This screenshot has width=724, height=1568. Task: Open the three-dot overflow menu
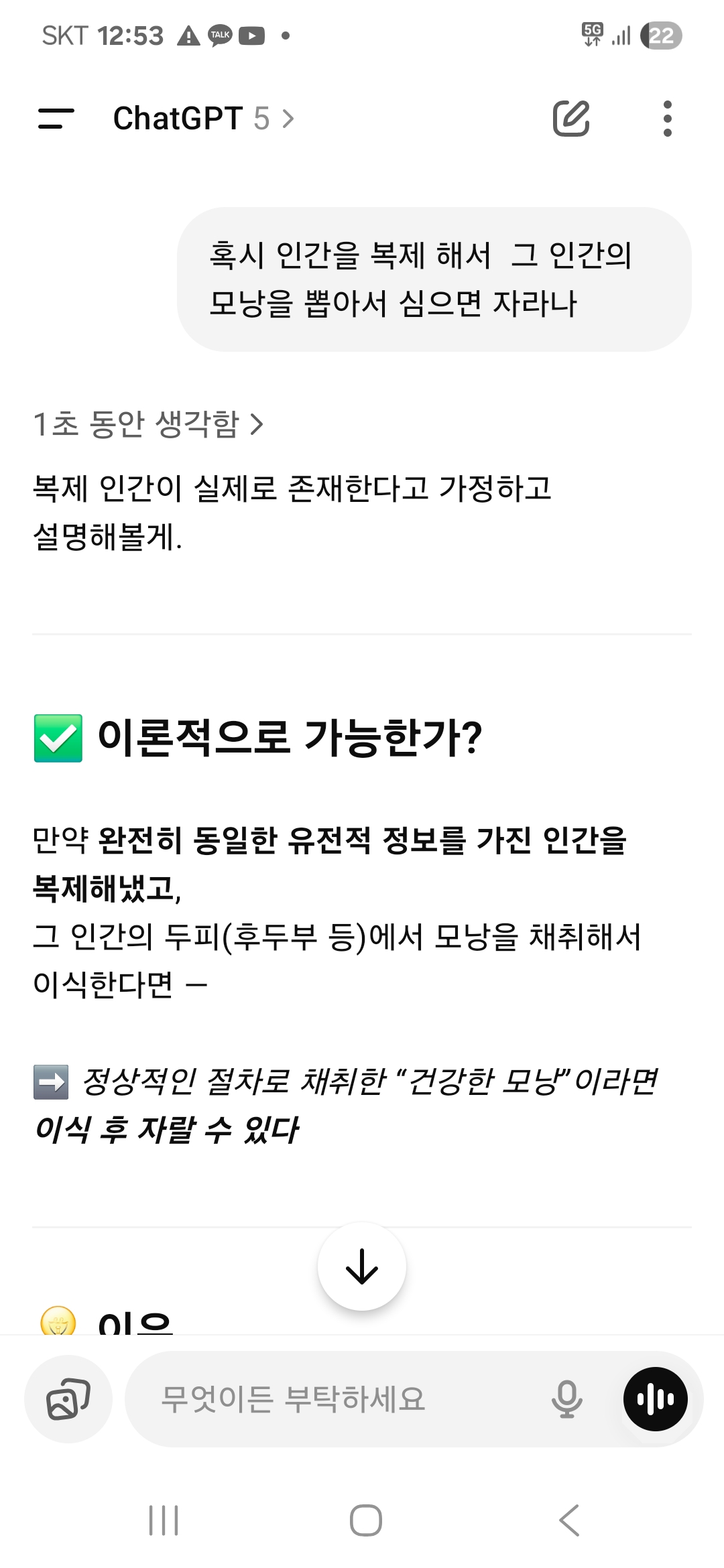click(x=667, y=119)
